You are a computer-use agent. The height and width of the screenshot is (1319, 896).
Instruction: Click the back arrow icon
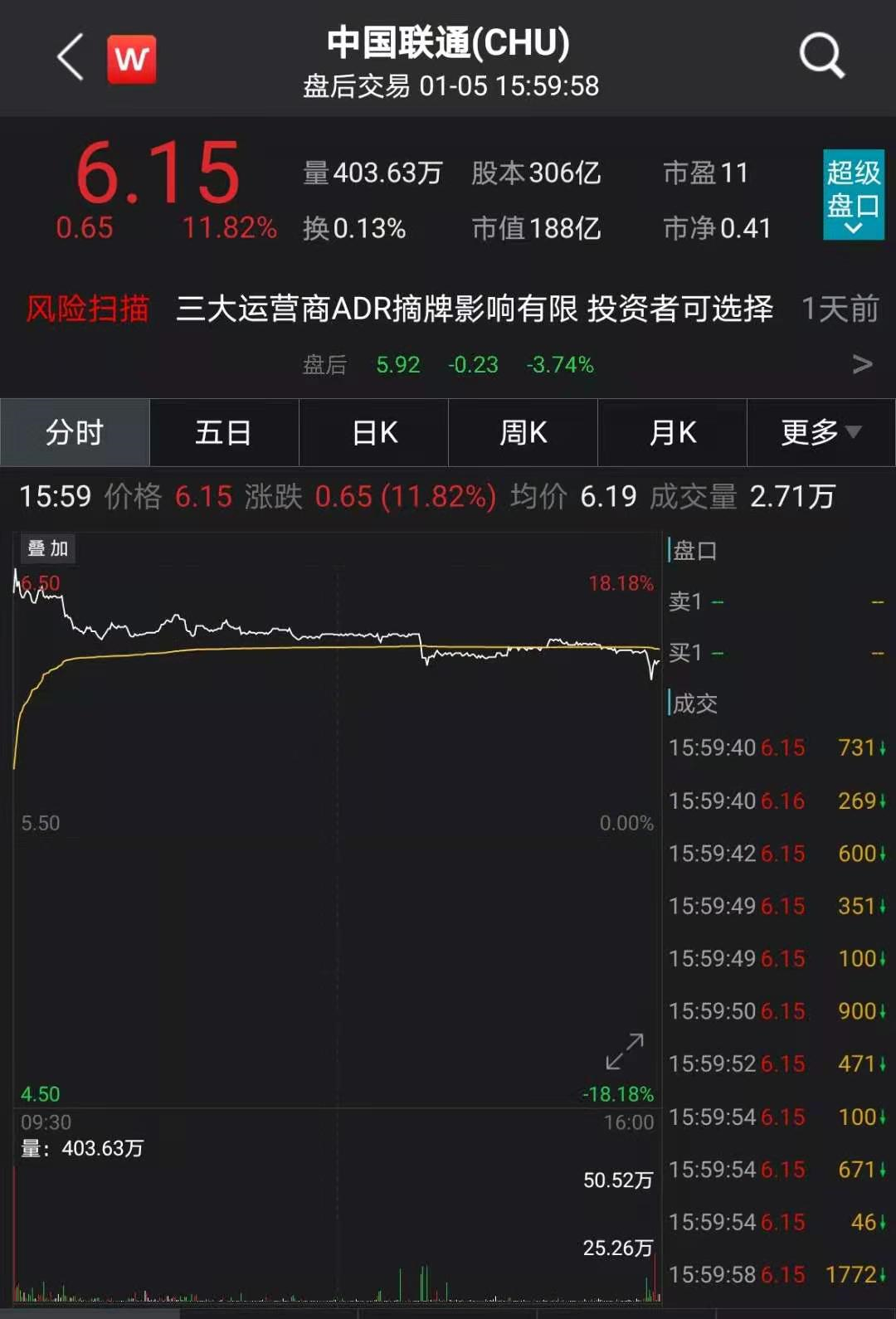[71, 58]
